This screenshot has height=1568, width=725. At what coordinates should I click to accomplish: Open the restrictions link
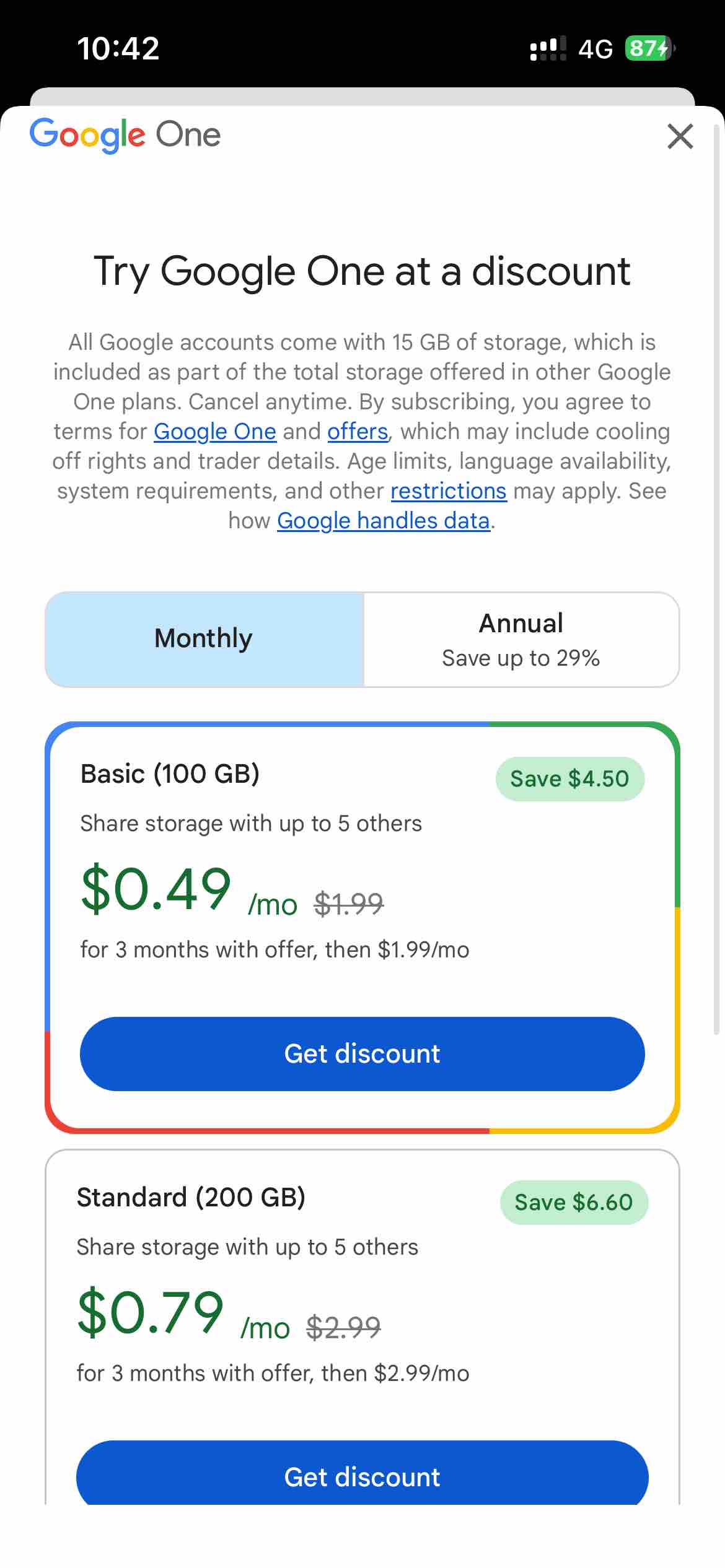pyautogui.click(x=448, y=490)
